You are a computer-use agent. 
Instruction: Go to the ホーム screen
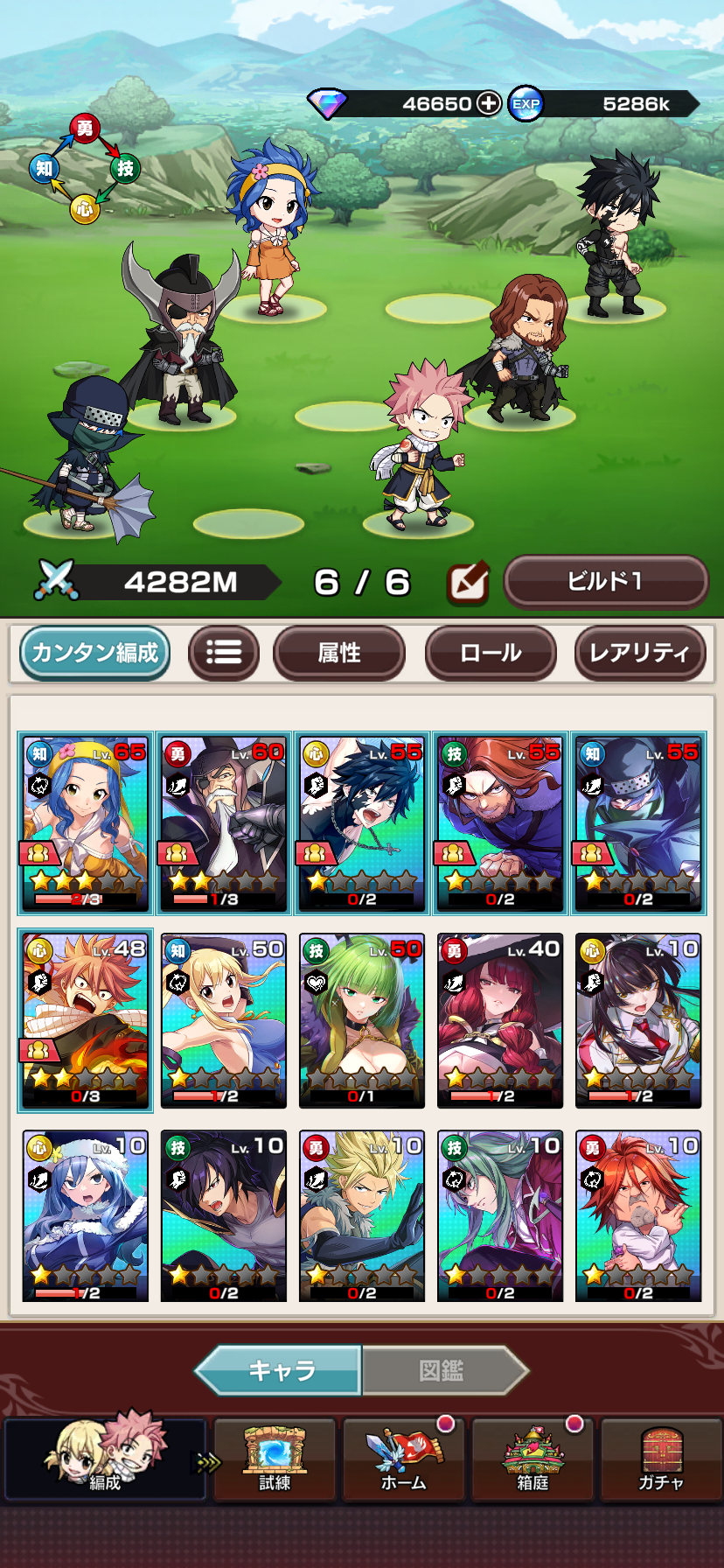404,1459
